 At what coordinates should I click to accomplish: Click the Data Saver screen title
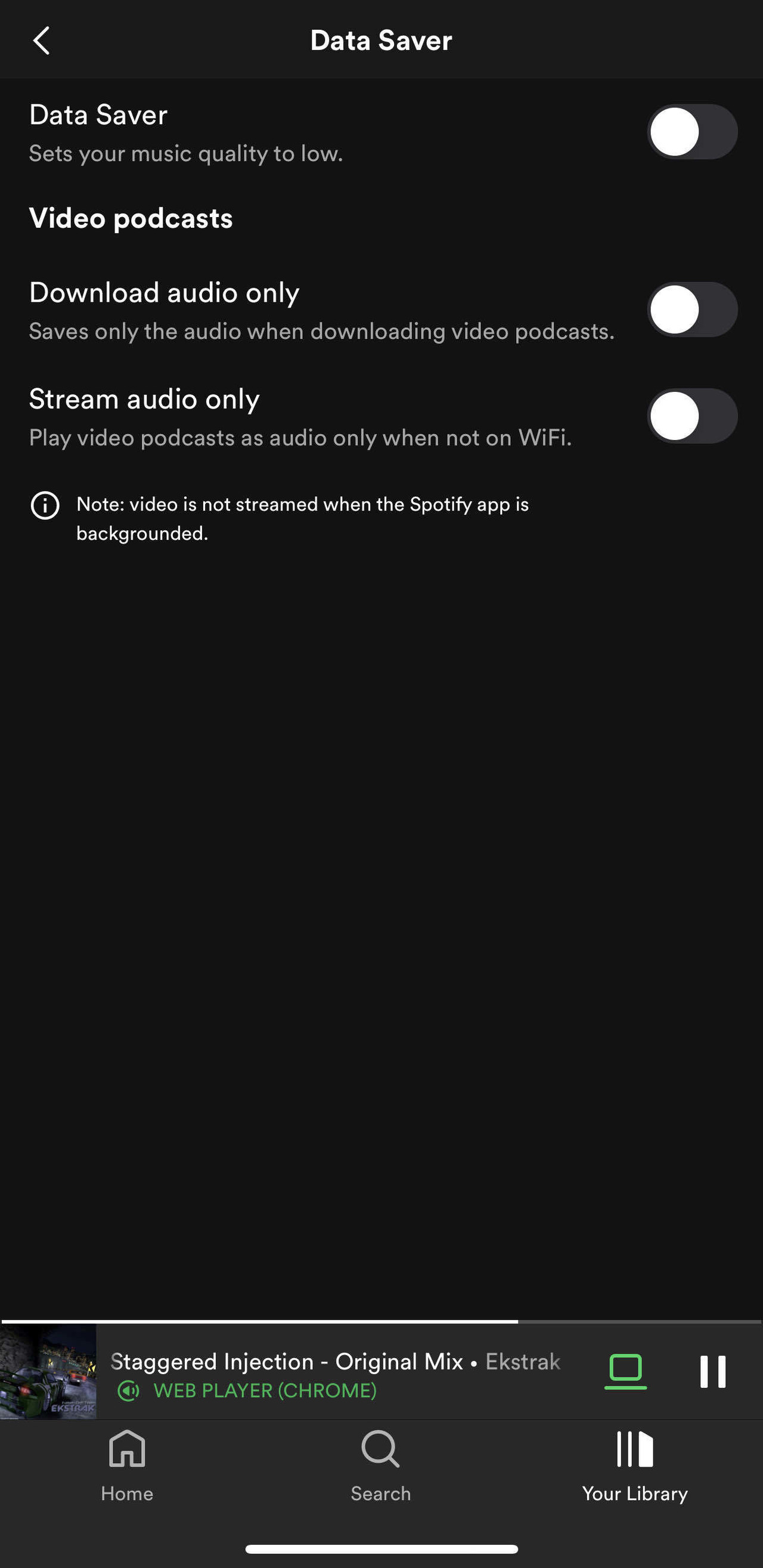381,40
